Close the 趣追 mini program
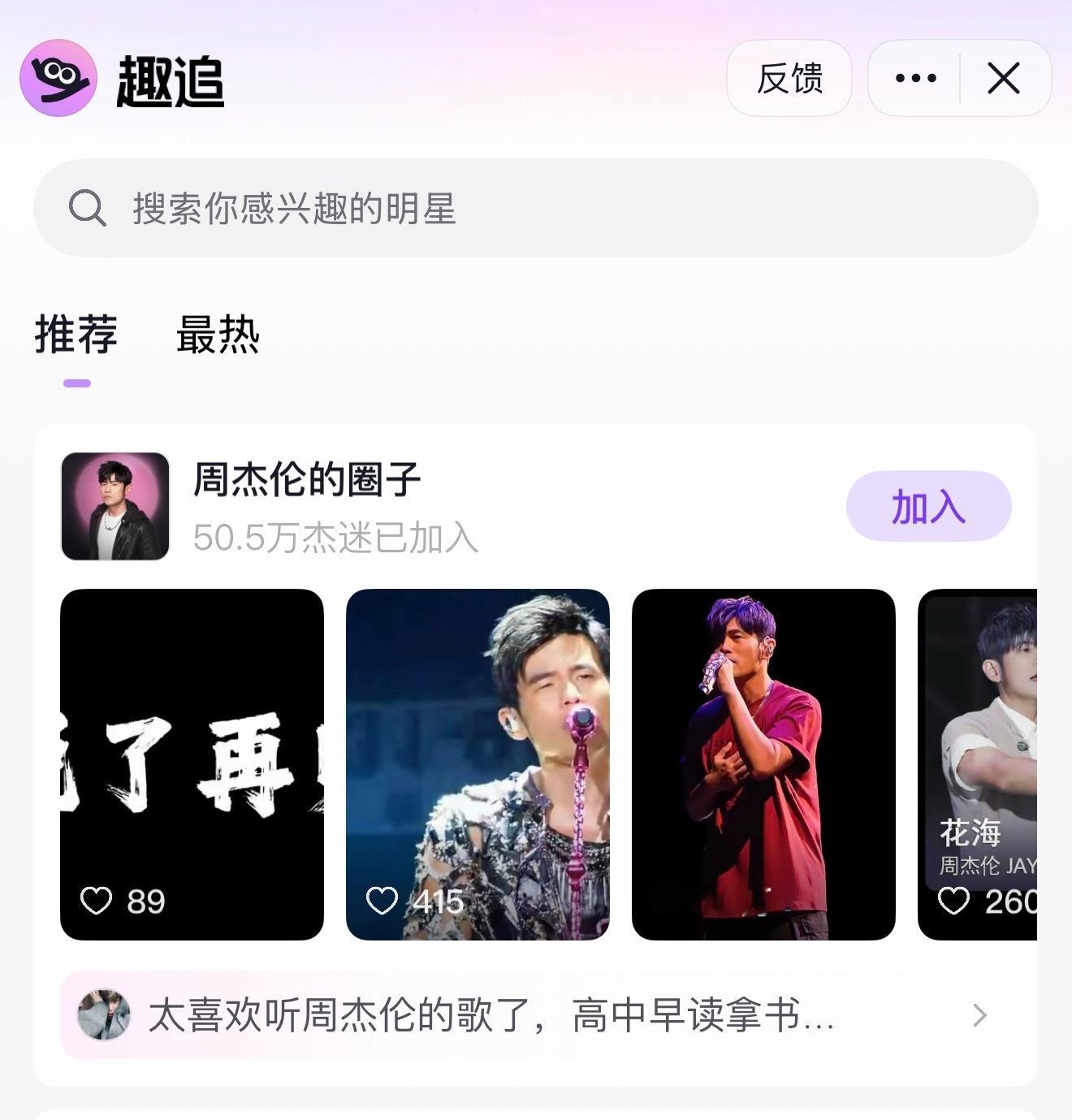The width and height of the screenshot is (1072, 1120). point(1004,79)
